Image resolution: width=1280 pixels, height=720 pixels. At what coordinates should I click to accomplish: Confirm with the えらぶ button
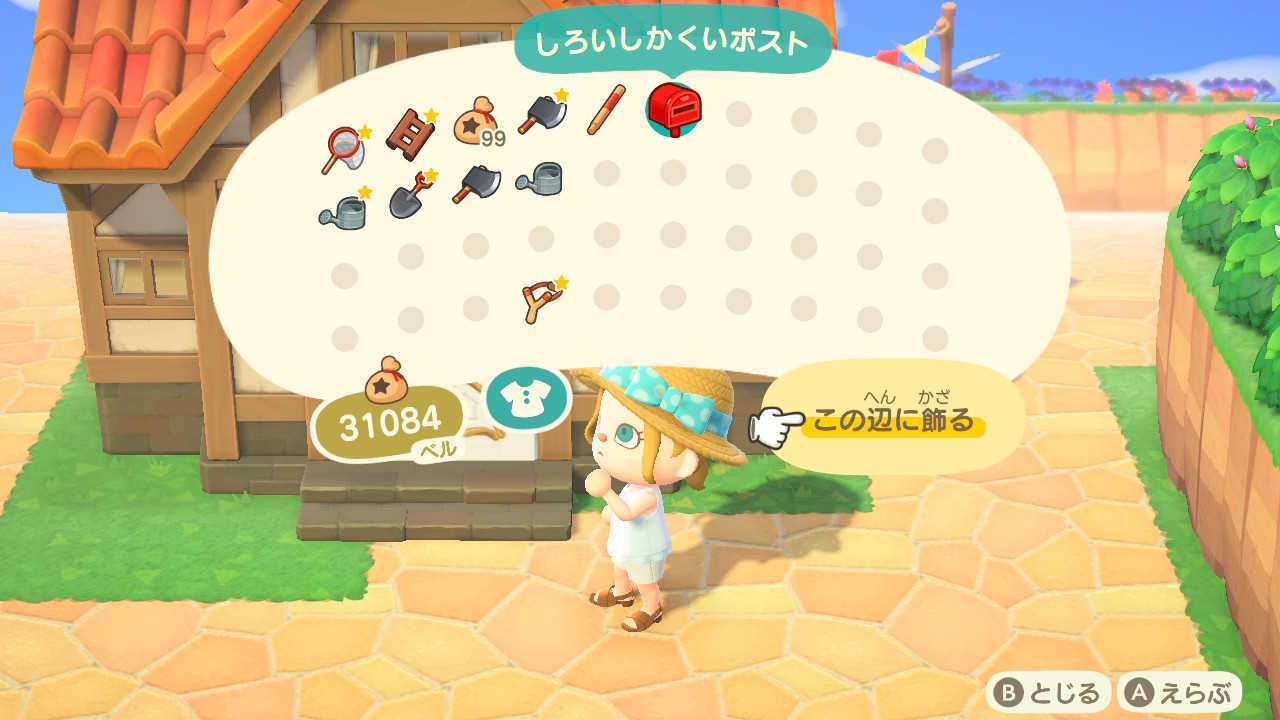tap(1181, 693)
